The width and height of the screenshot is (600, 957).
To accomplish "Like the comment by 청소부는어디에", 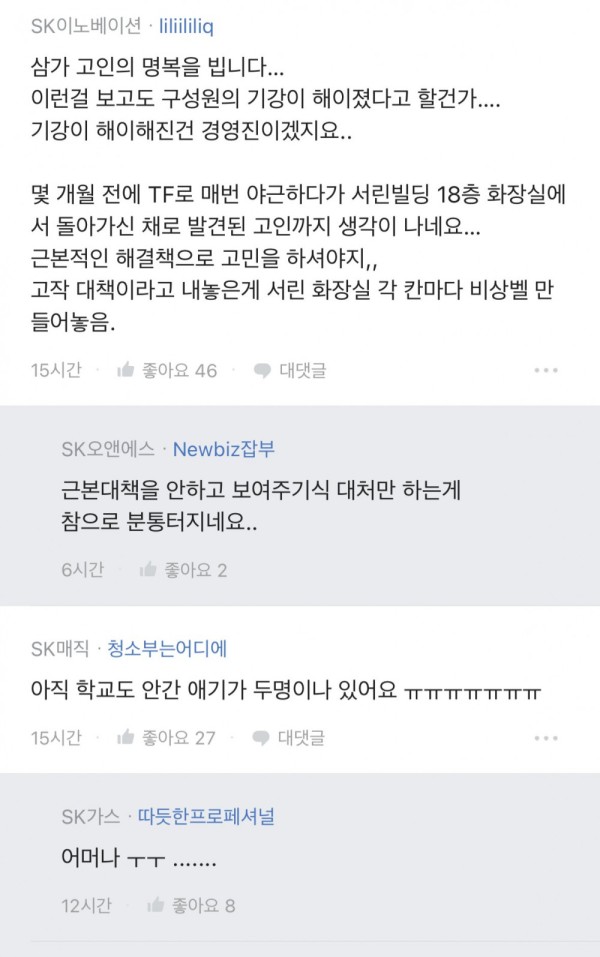I will (x=167, y=737).
